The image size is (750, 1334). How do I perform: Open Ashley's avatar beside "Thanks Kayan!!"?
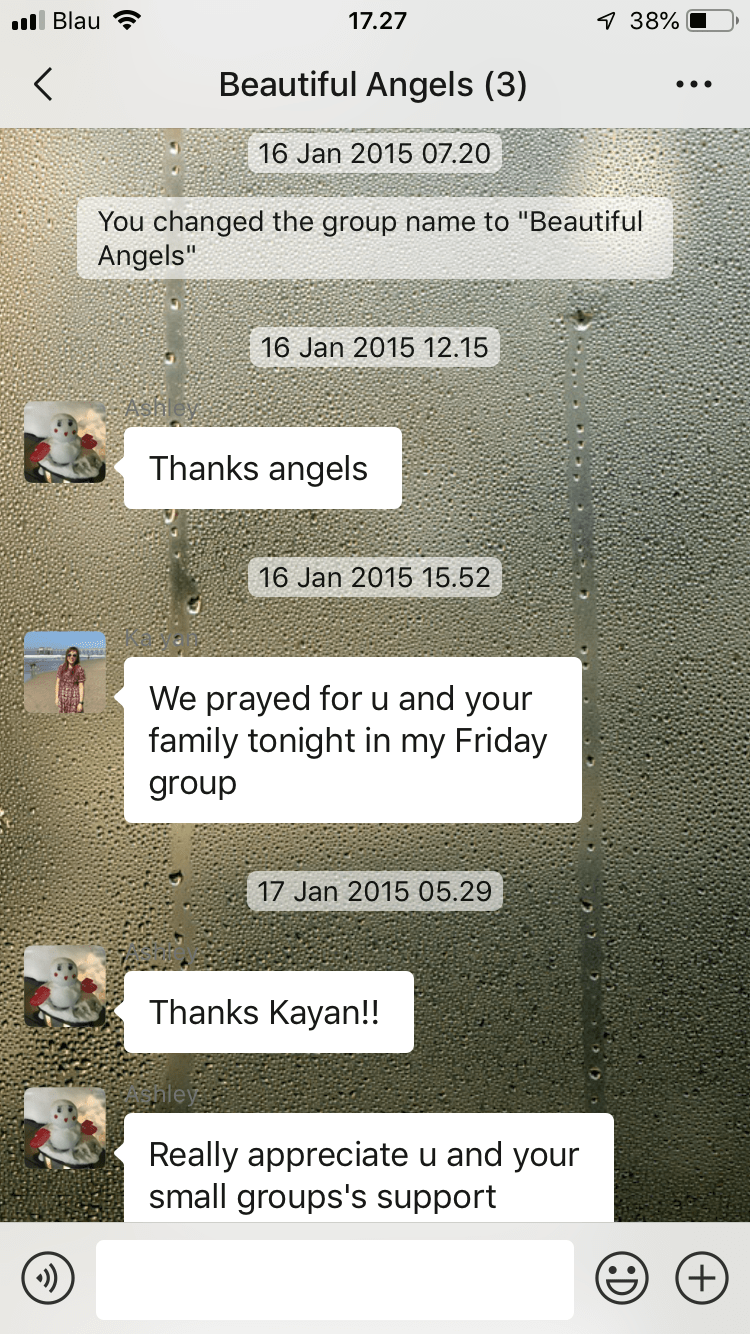point(65,986)
